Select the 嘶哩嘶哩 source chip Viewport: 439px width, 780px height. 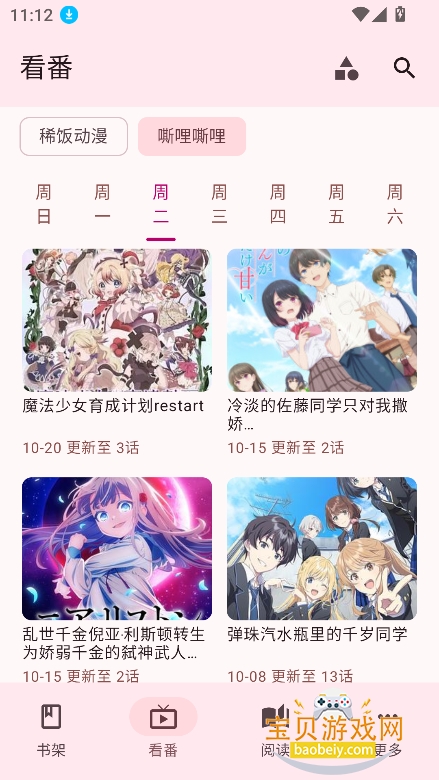[192, 136]
